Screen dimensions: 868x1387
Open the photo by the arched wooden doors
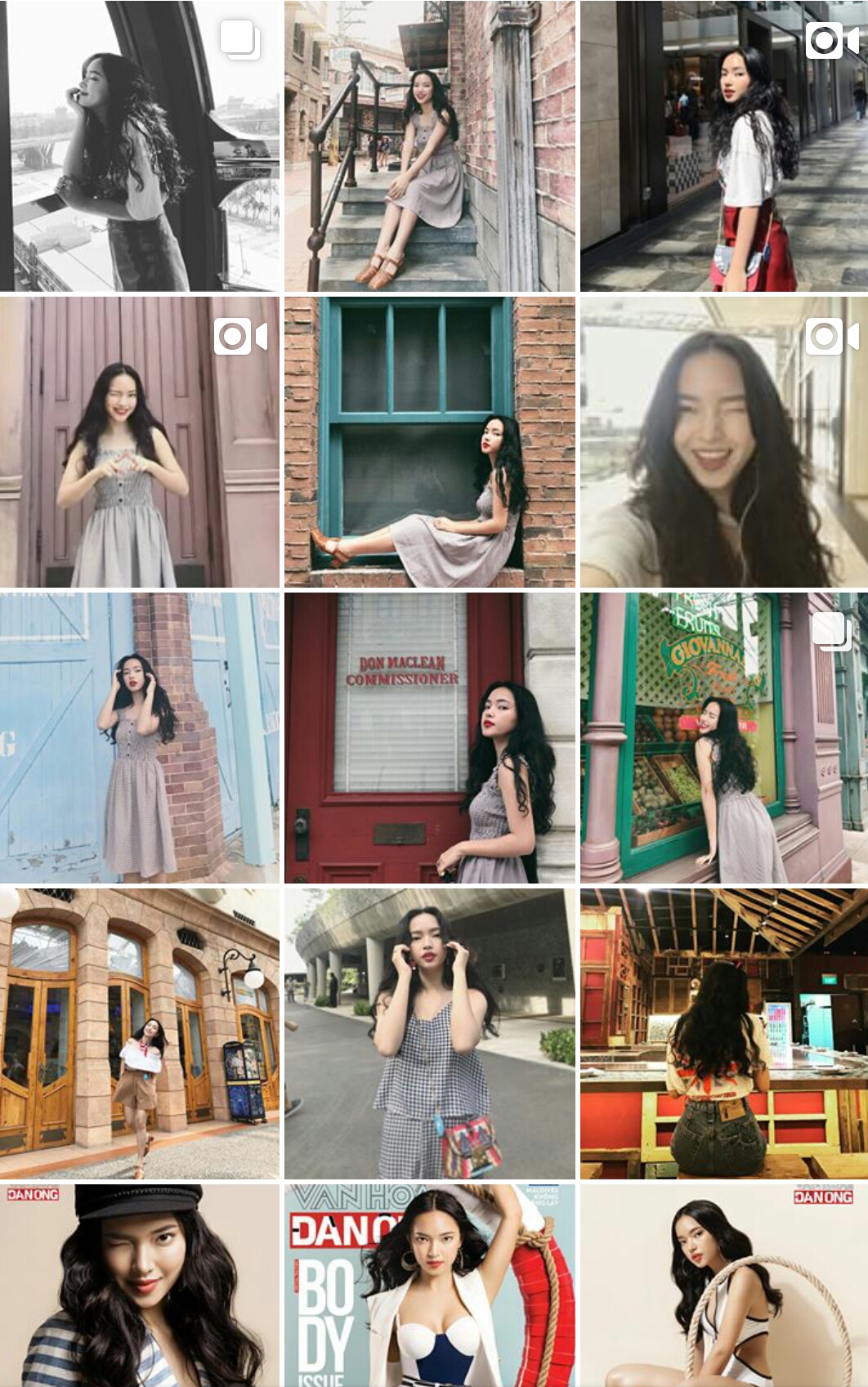click(x=139, y=1033)
